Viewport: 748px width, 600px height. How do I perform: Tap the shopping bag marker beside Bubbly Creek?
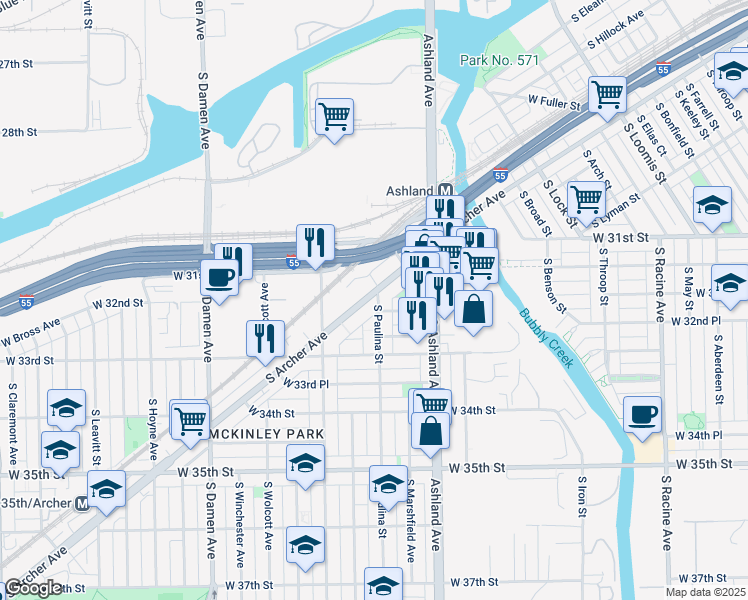(x=474, y=308)
